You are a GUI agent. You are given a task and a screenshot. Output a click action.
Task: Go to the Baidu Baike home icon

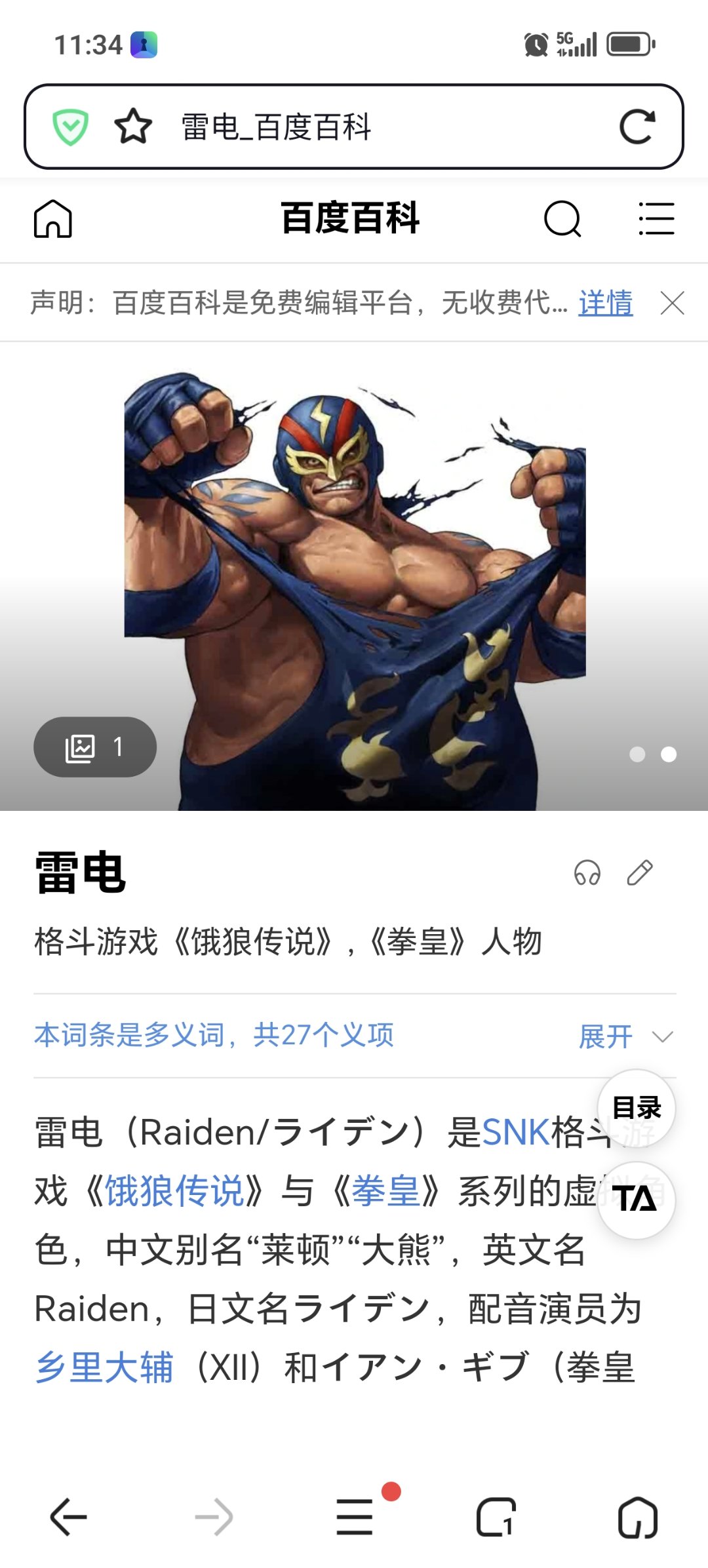pos(53,219)
